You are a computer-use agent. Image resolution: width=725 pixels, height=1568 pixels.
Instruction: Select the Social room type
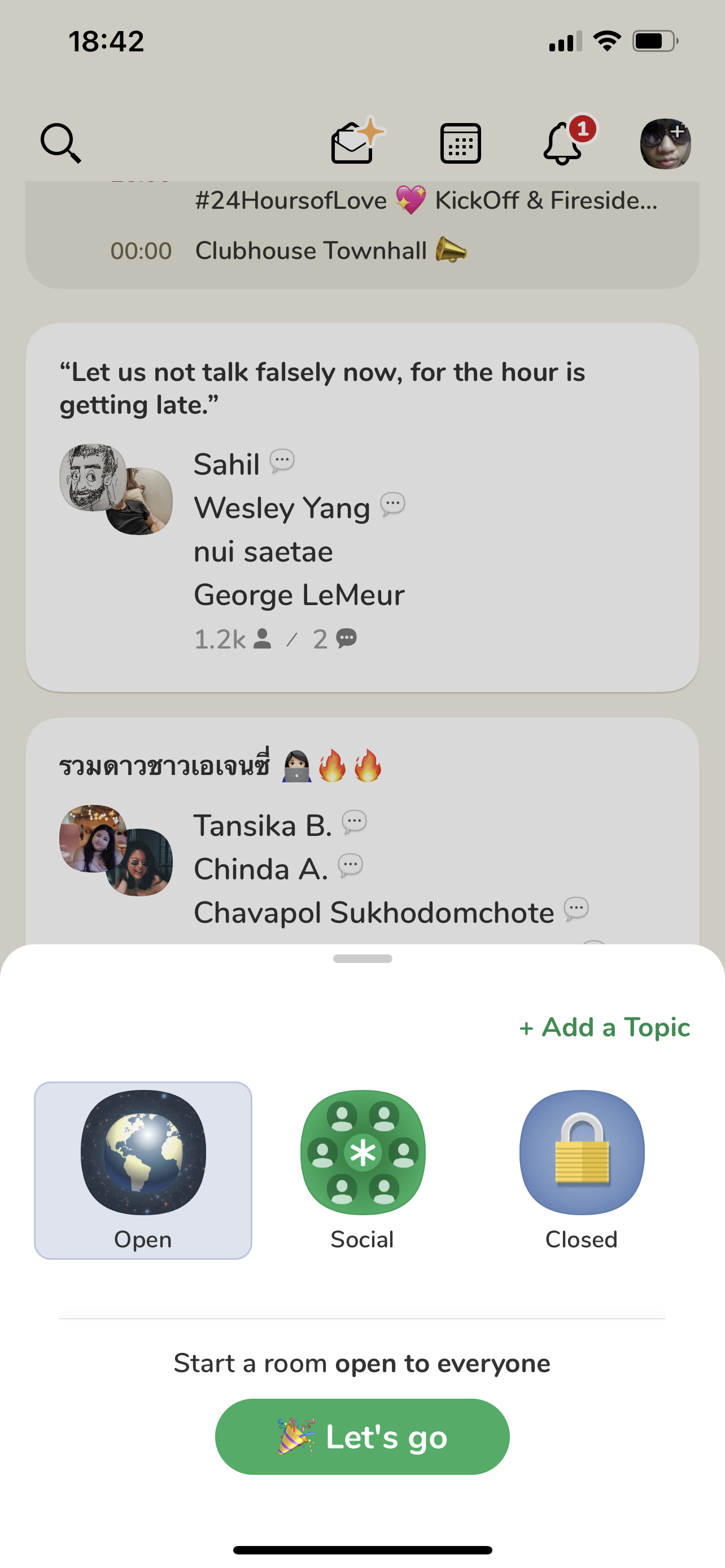[362, 1170]
